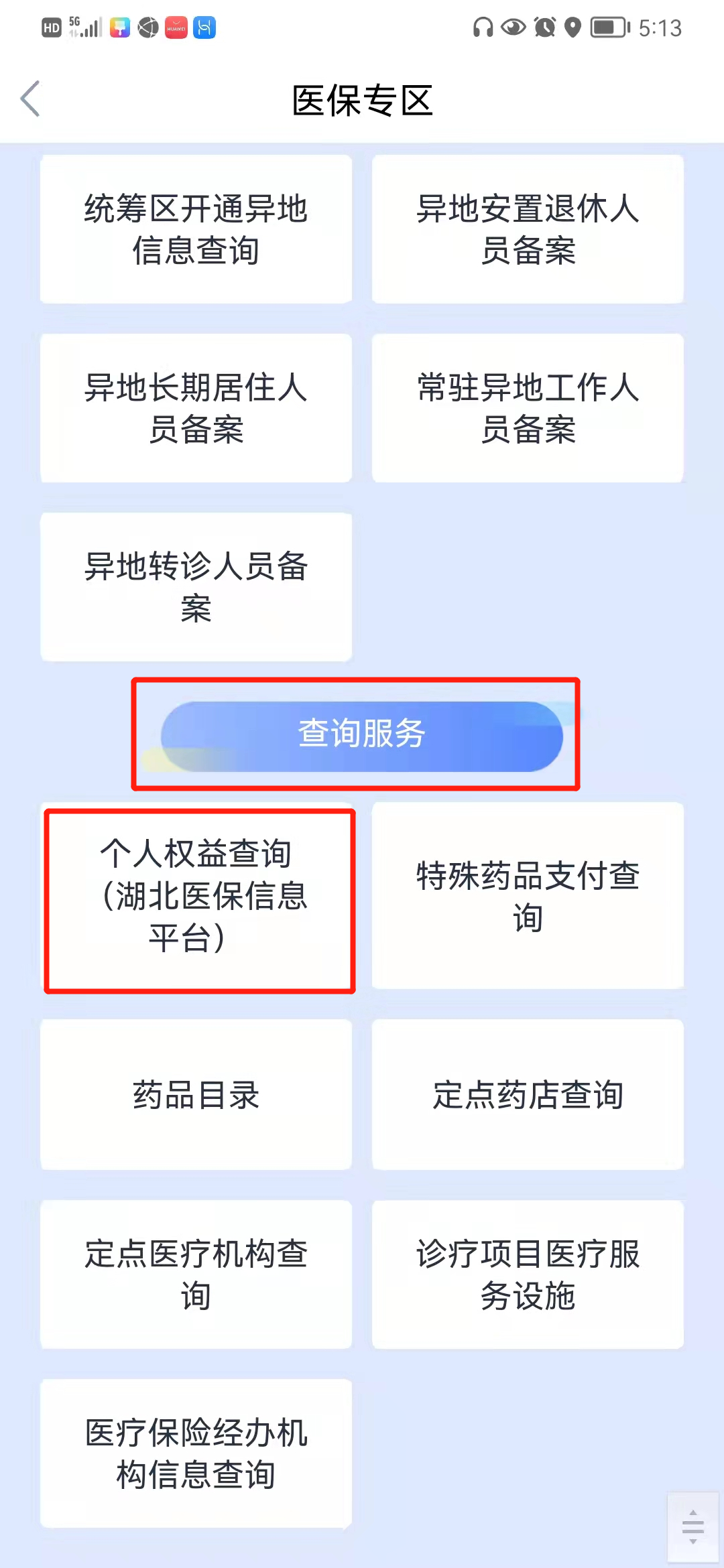The width and height of the screenshot is (724, 1568).
Task: Open 异地安置退休人员备案
Action: point(528,229)
